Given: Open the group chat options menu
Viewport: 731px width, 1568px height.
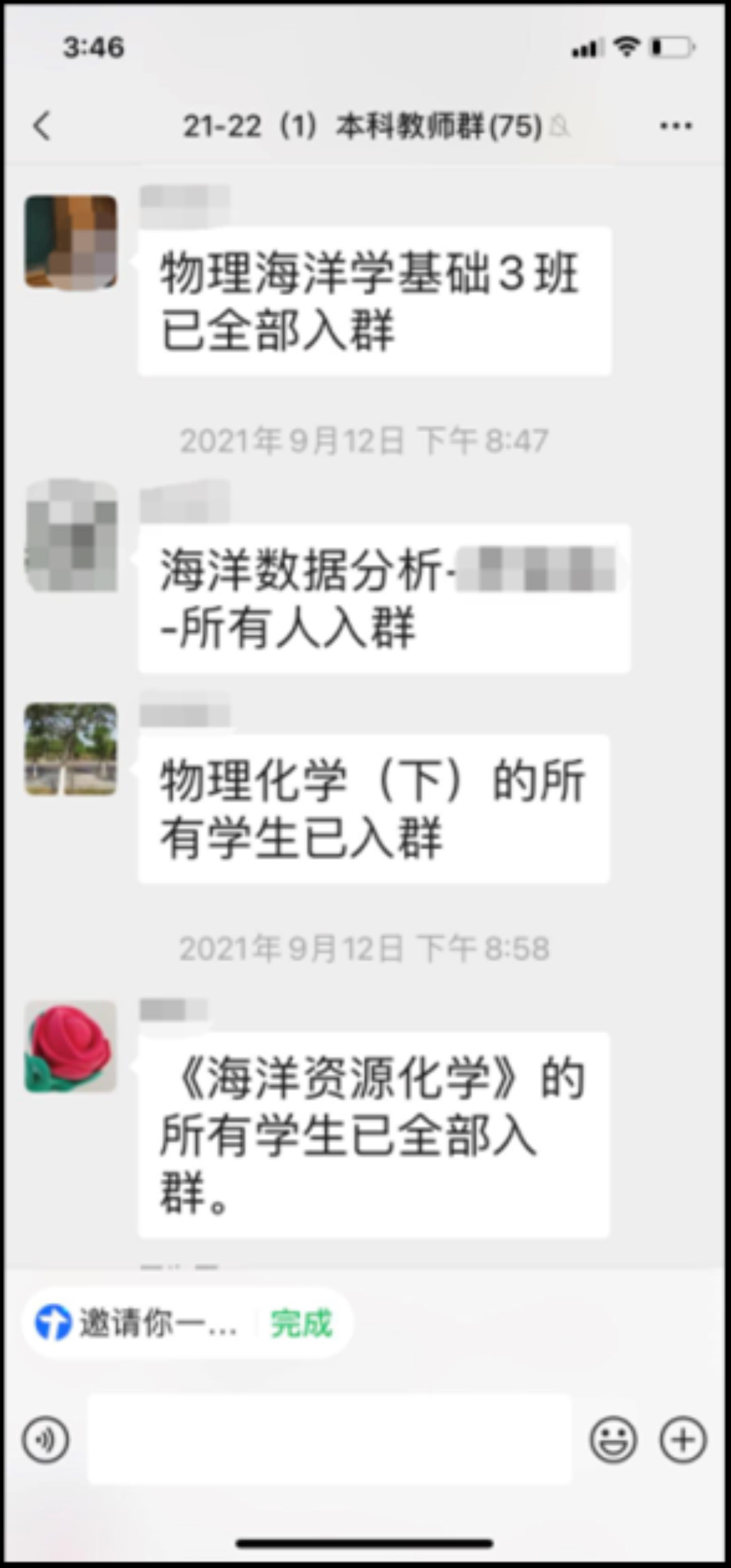Looking at the screenshot, I should [676, 126].
